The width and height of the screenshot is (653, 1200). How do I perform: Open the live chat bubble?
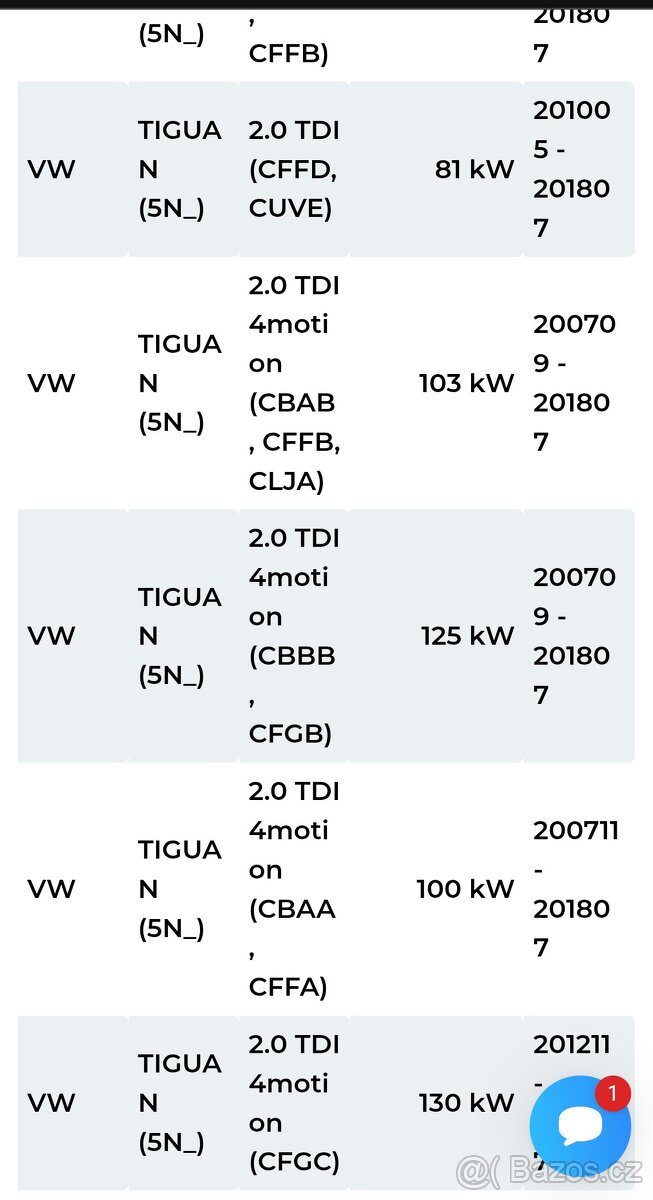580,1126
